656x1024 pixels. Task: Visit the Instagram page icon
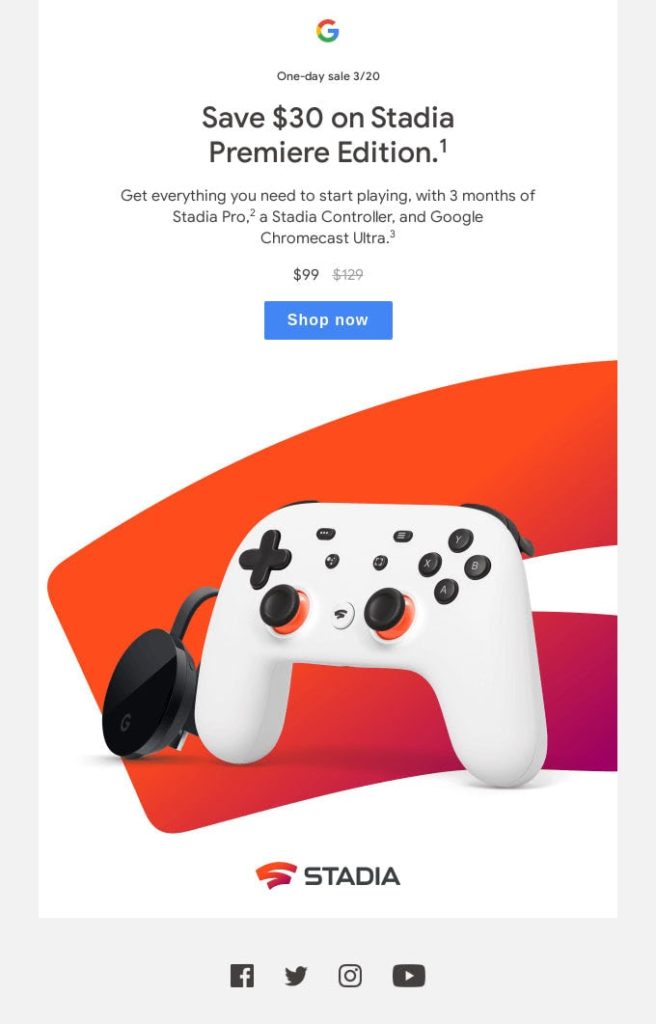coord(350,975)
